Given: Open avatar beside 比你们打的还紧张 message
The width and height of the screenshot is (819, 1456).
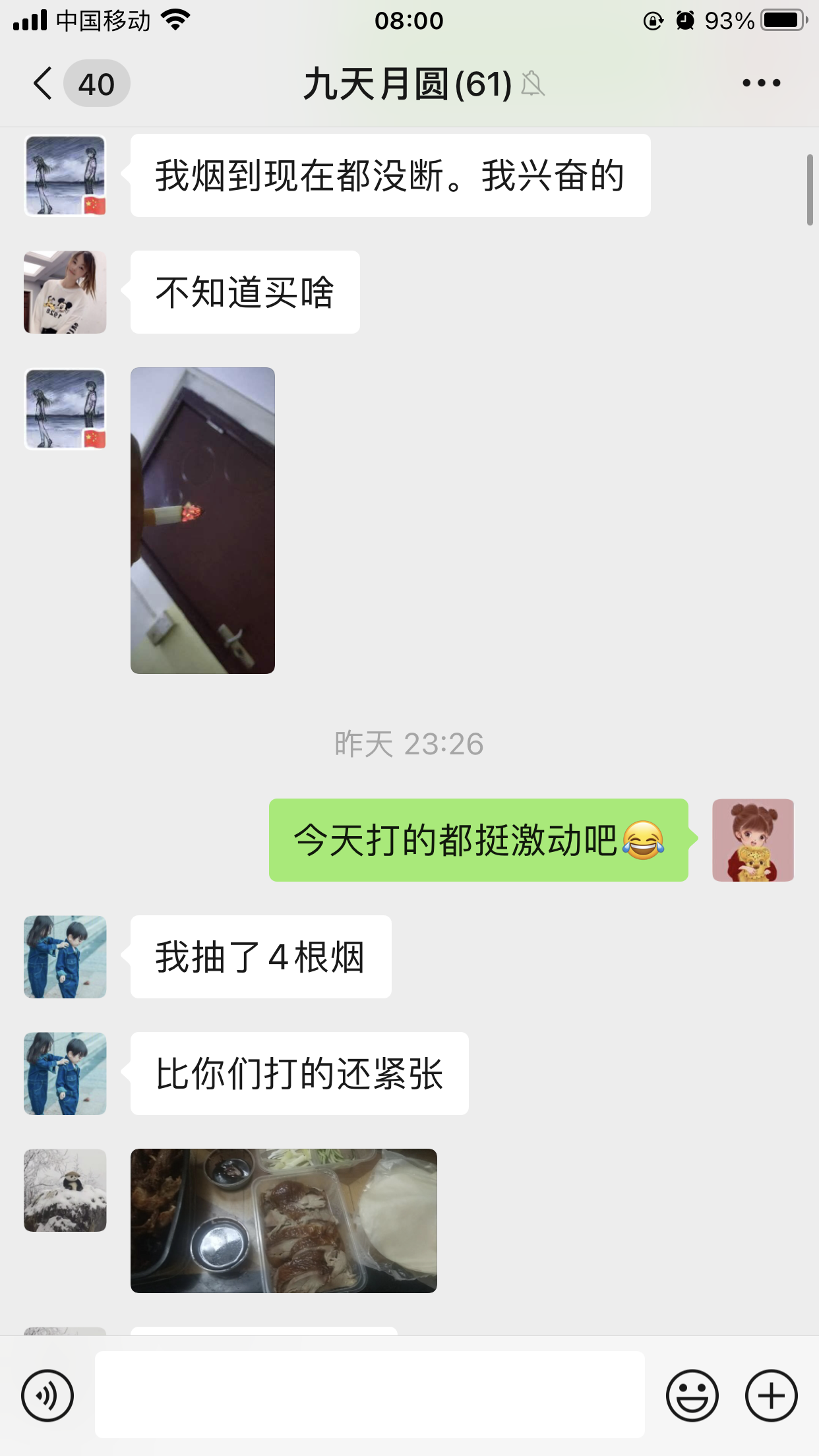Looking at the screenshot, I should coord(65,1074).
